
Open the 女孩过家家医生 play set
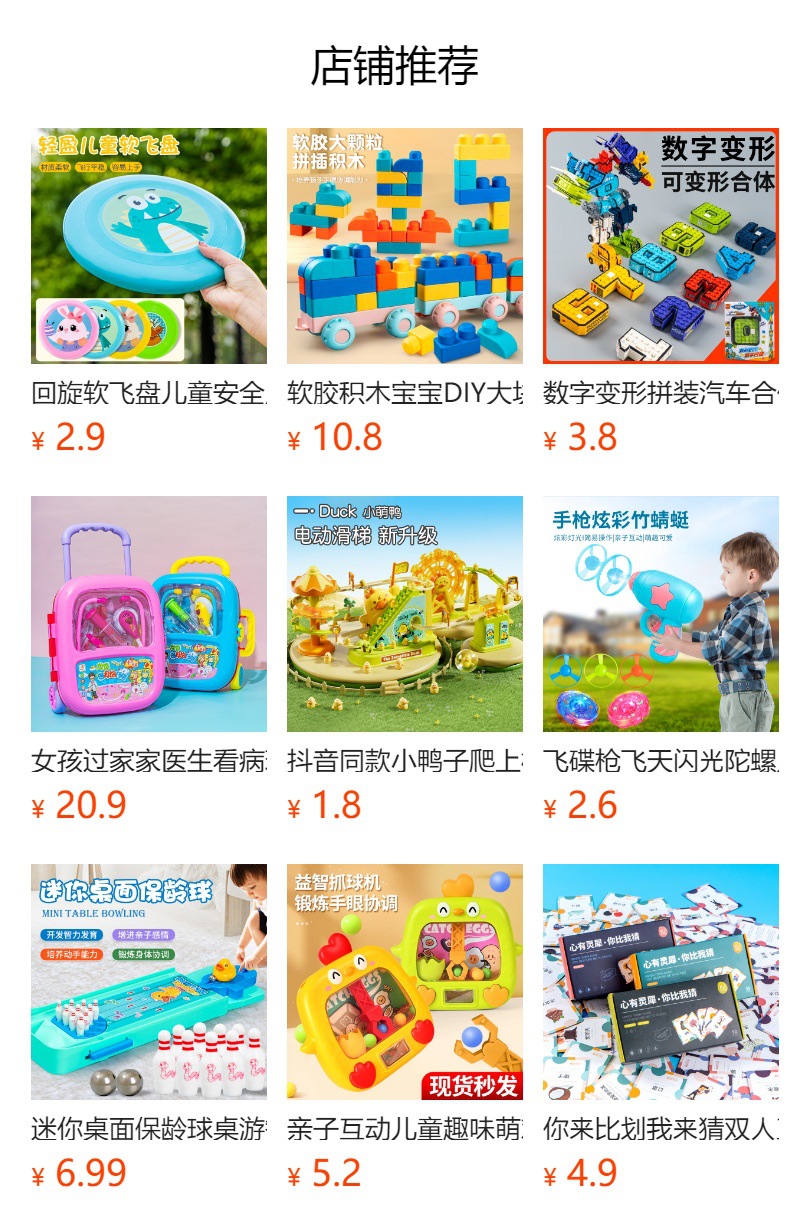click(149, 614)
